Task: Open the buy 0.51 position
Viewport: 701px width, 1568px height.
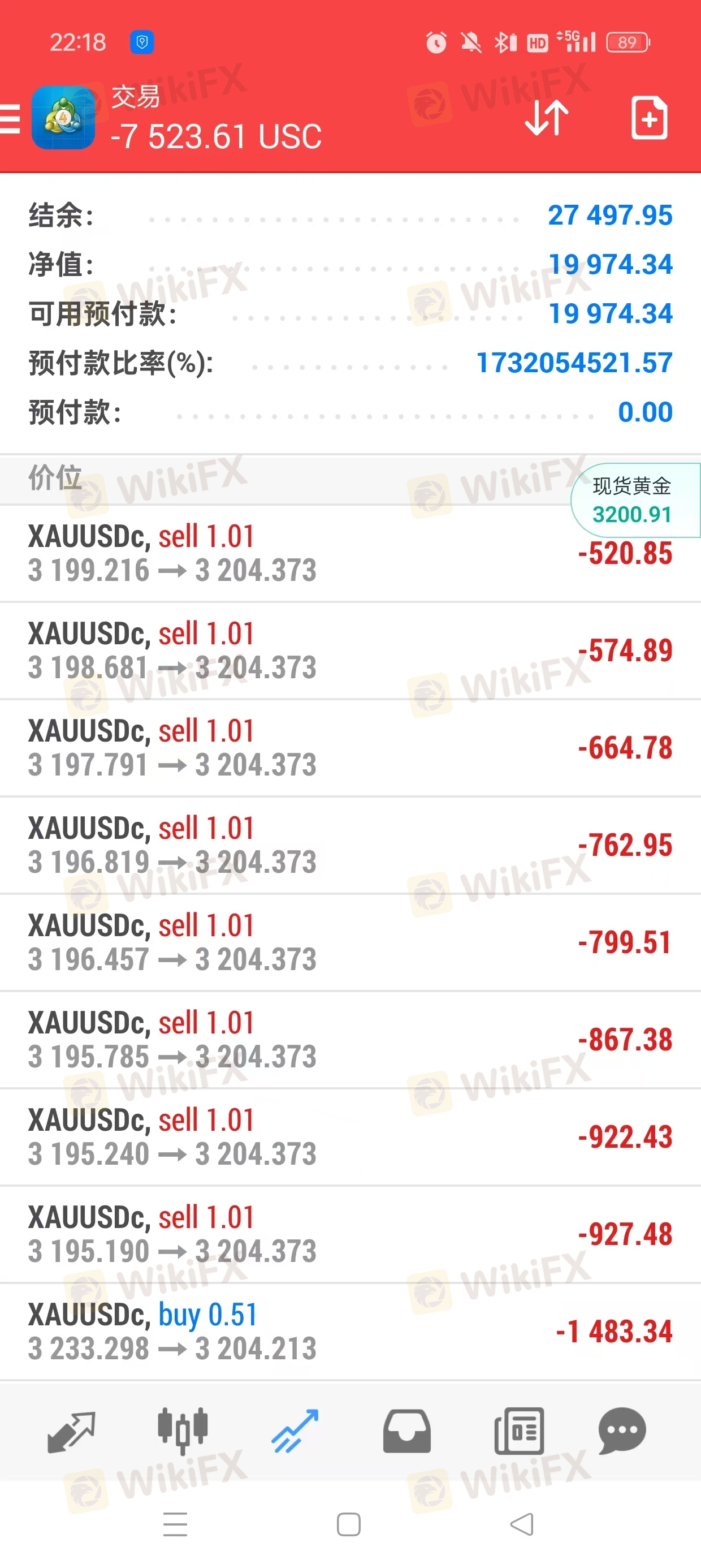Action: (350, 1333)
